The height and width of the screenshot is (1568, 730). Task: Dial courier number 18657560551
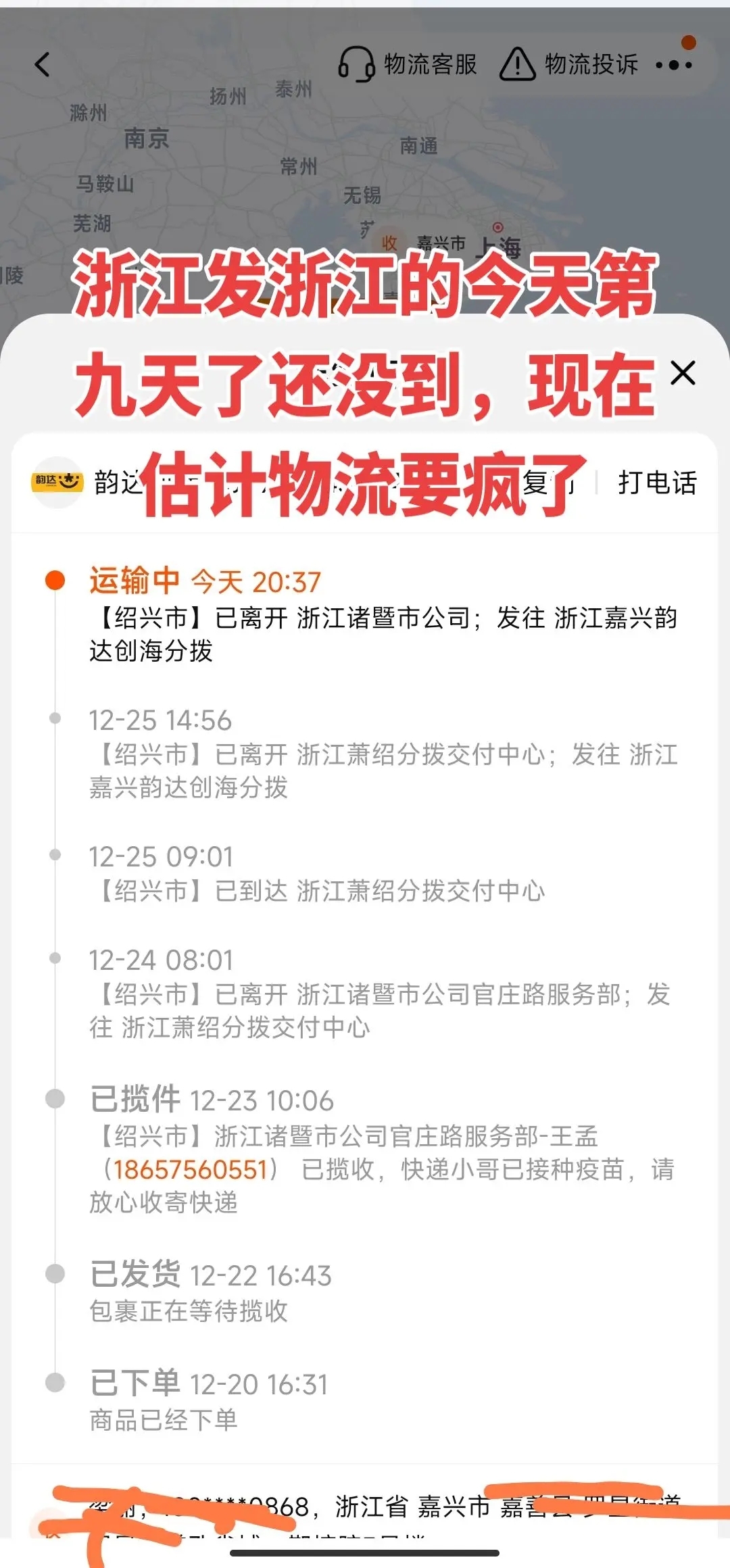[191, 1169]
